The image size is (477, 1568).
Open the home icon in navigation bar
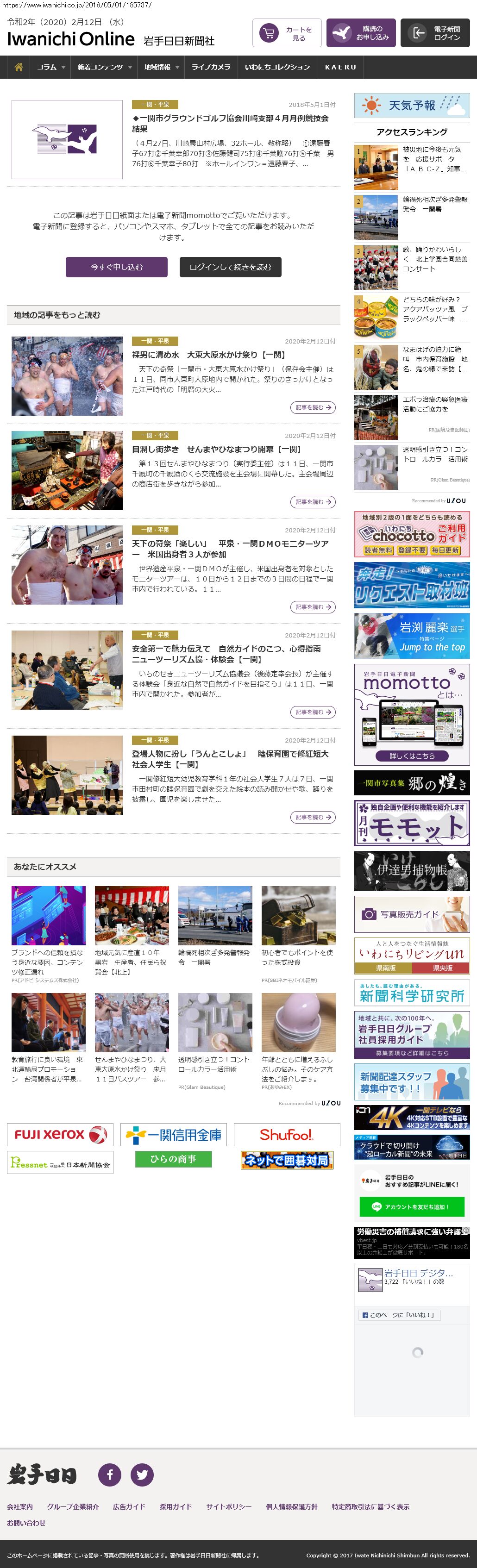point(18,67)
